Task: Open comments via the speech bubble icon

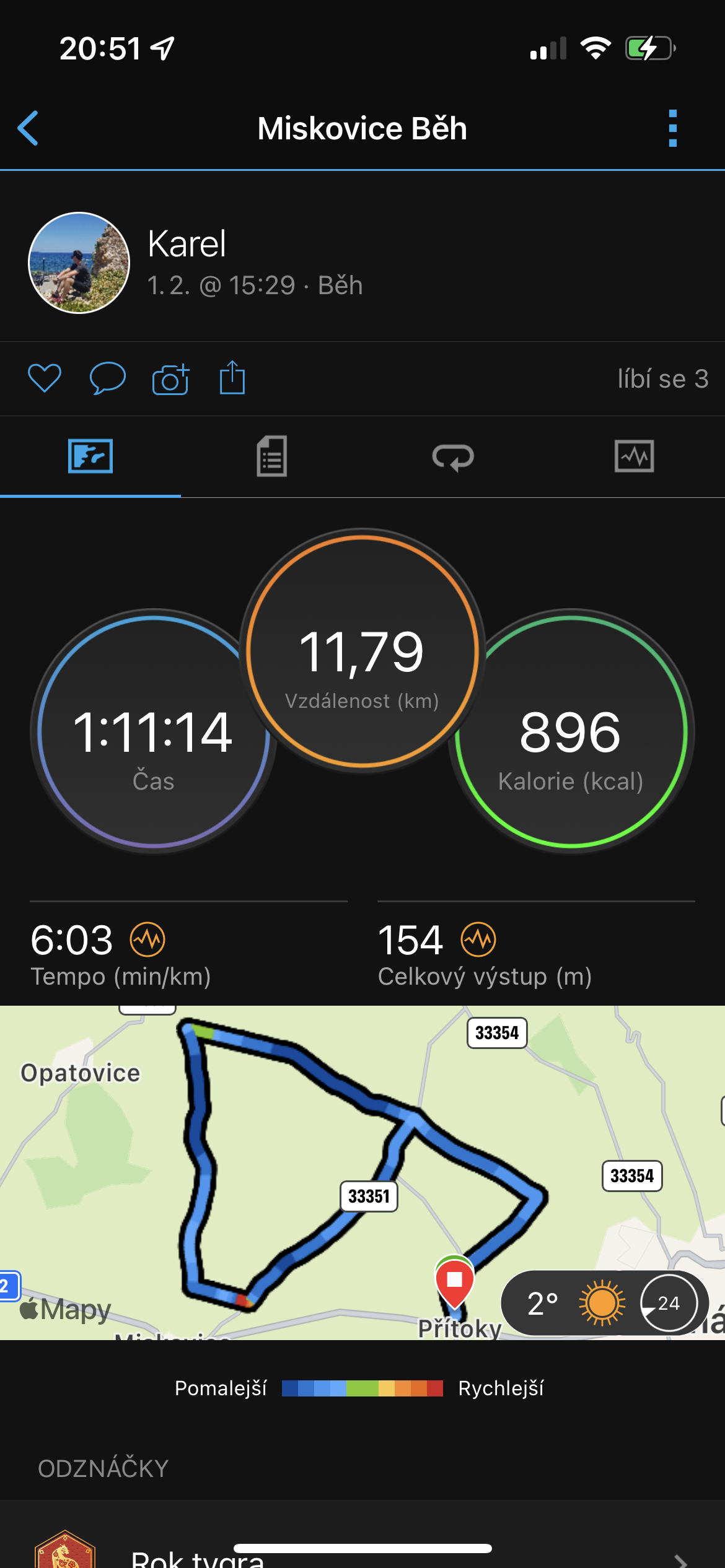Action: click(x=108, y=378)
